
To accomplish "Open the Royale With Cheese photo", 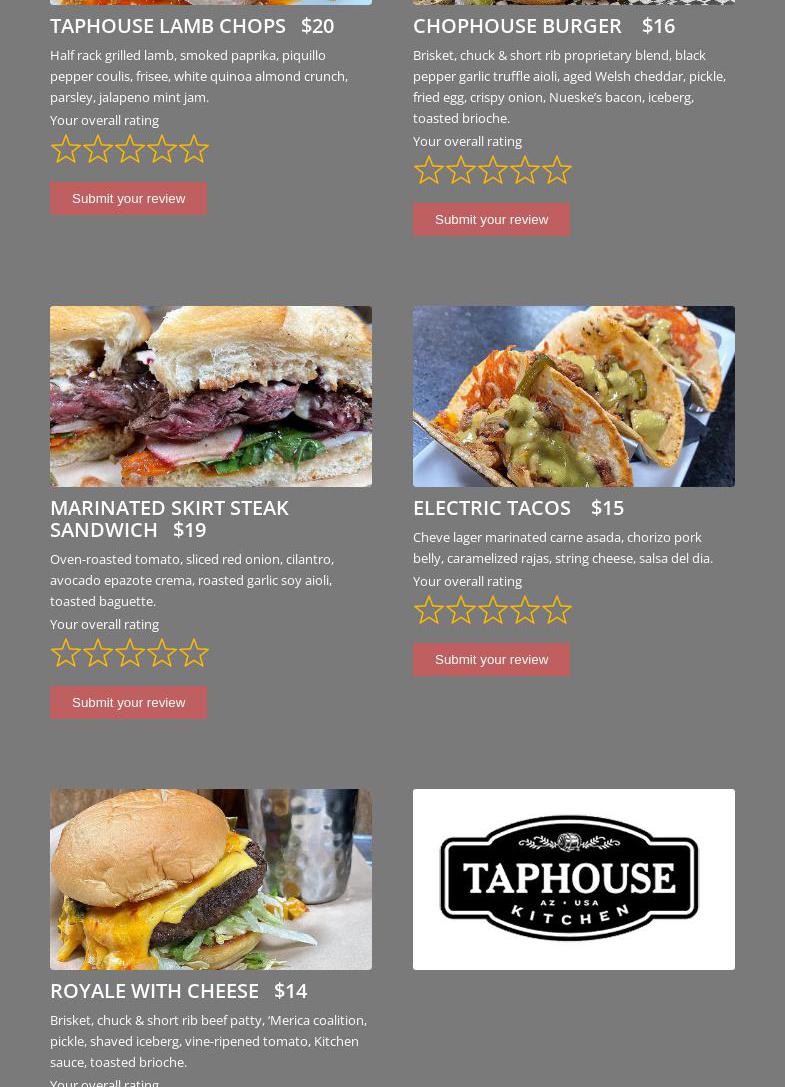I will coord(211,880).
